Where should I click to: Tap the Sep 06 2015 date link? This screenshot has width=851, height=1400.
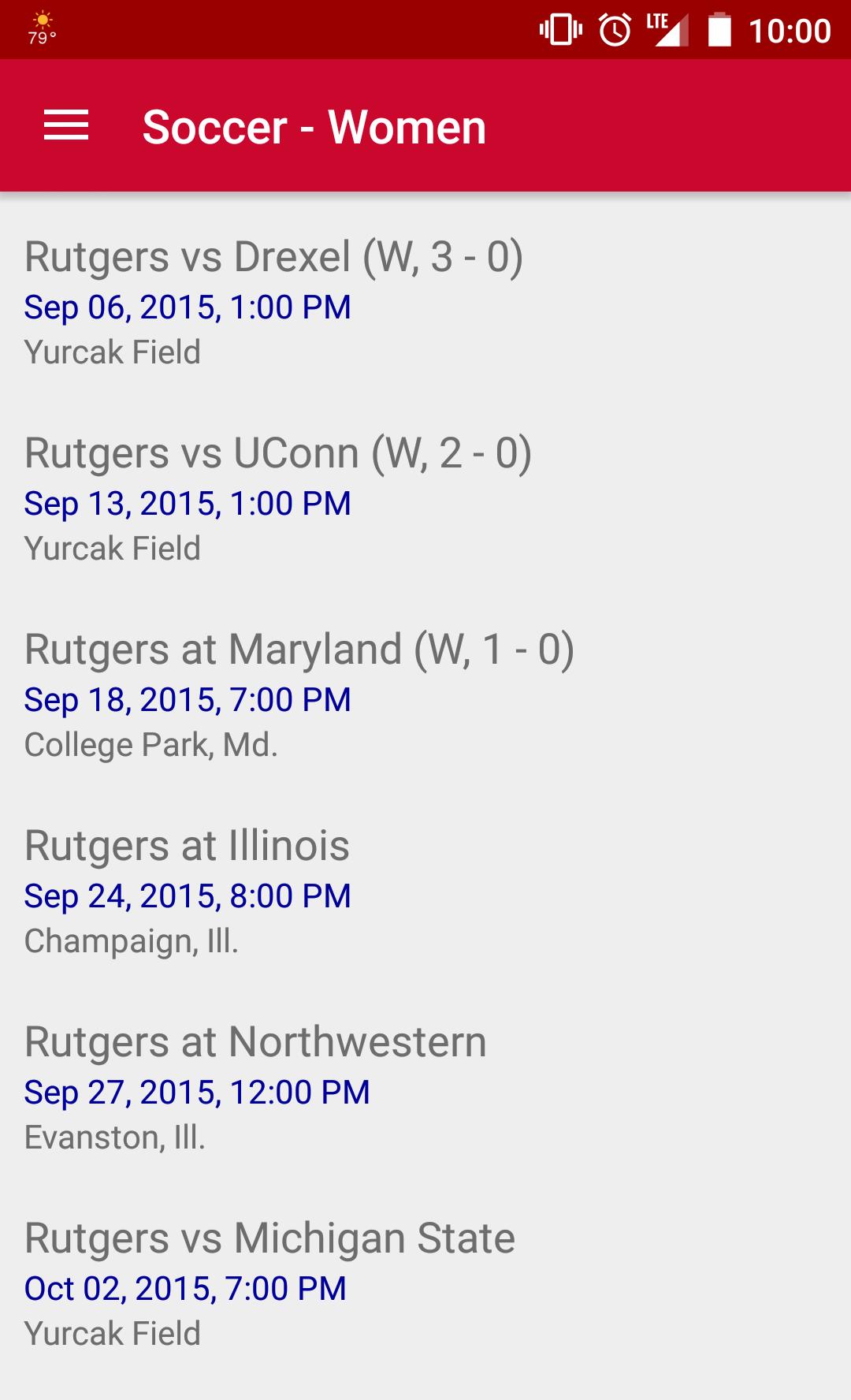point(187,307)
